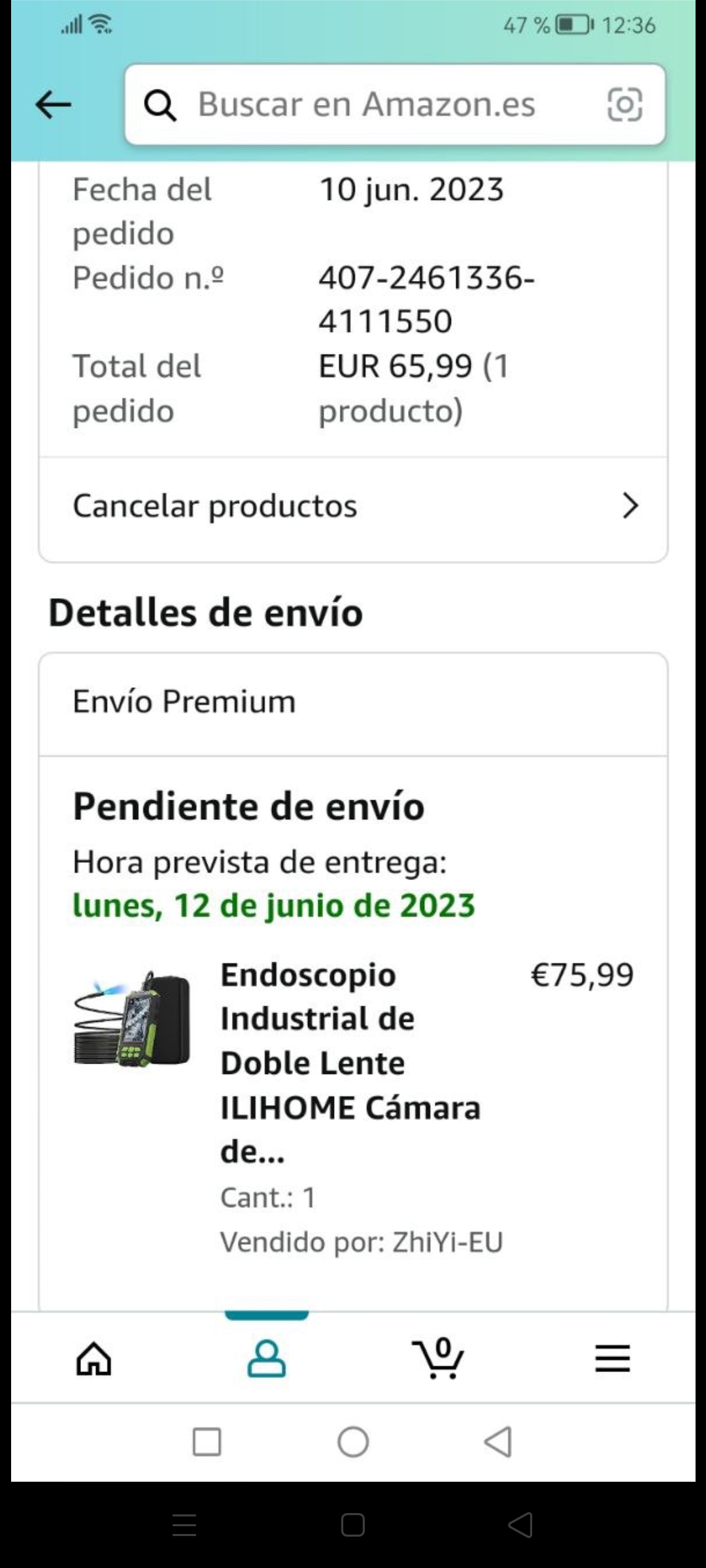Go back using the top arrow
The height and width of the screenshot is (1568, 706).
[x=54, y=105]
